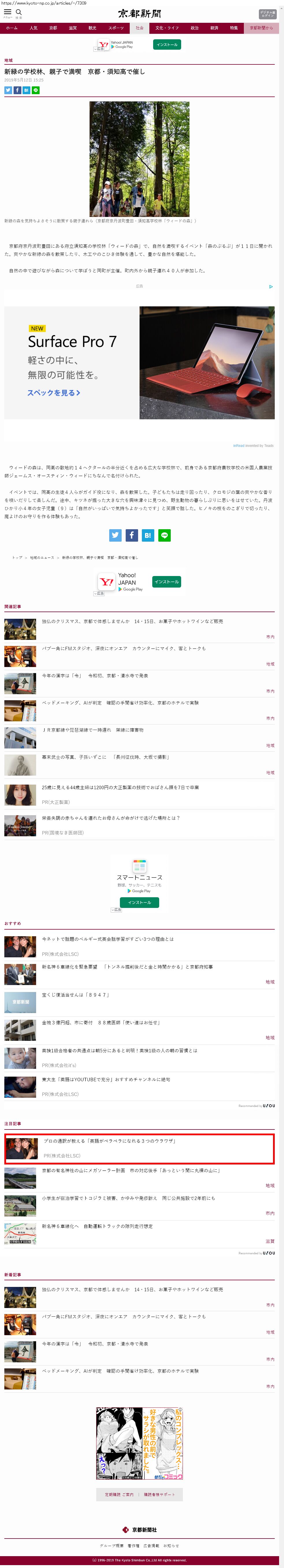This screenshot has height=1568, width=284.
Task: Open article about 独仏のクリスマス in 関連記事
Action: click(132, 621)
